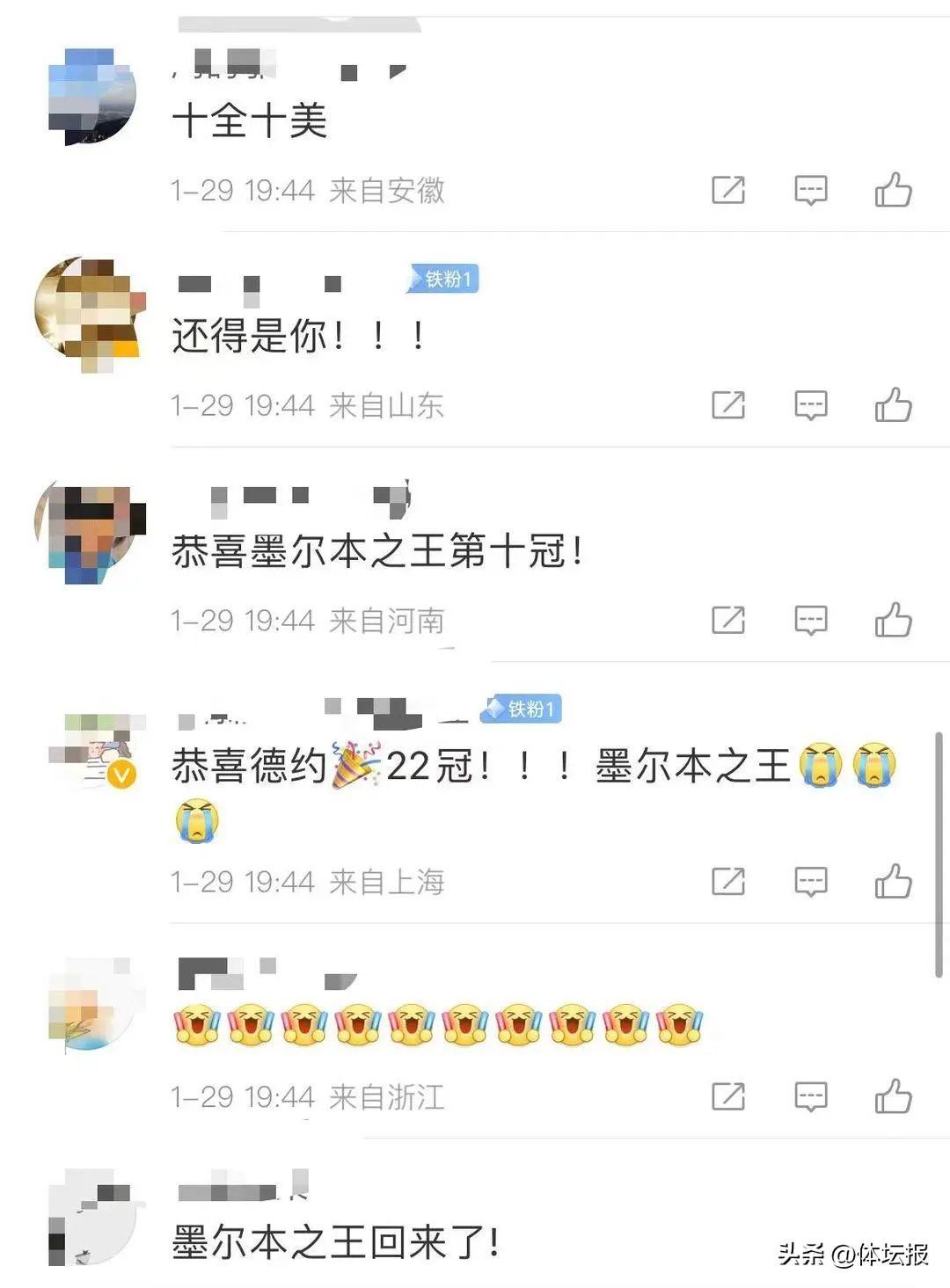Repost the comment "十全十美"
Image resolution: width=950 pixels, height=1288 pixels.
click(x=727, y=190)
